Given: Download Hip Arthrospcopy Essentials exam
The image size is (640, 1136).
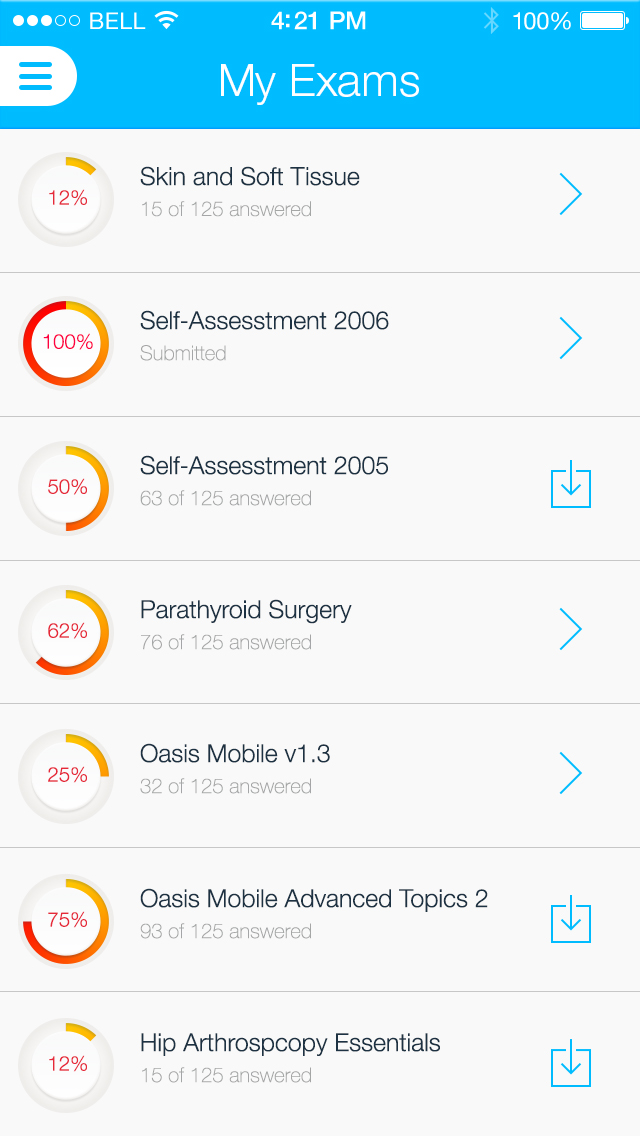Looking at the screenshot, I should pyautogui.click(x=571, y=1063).
